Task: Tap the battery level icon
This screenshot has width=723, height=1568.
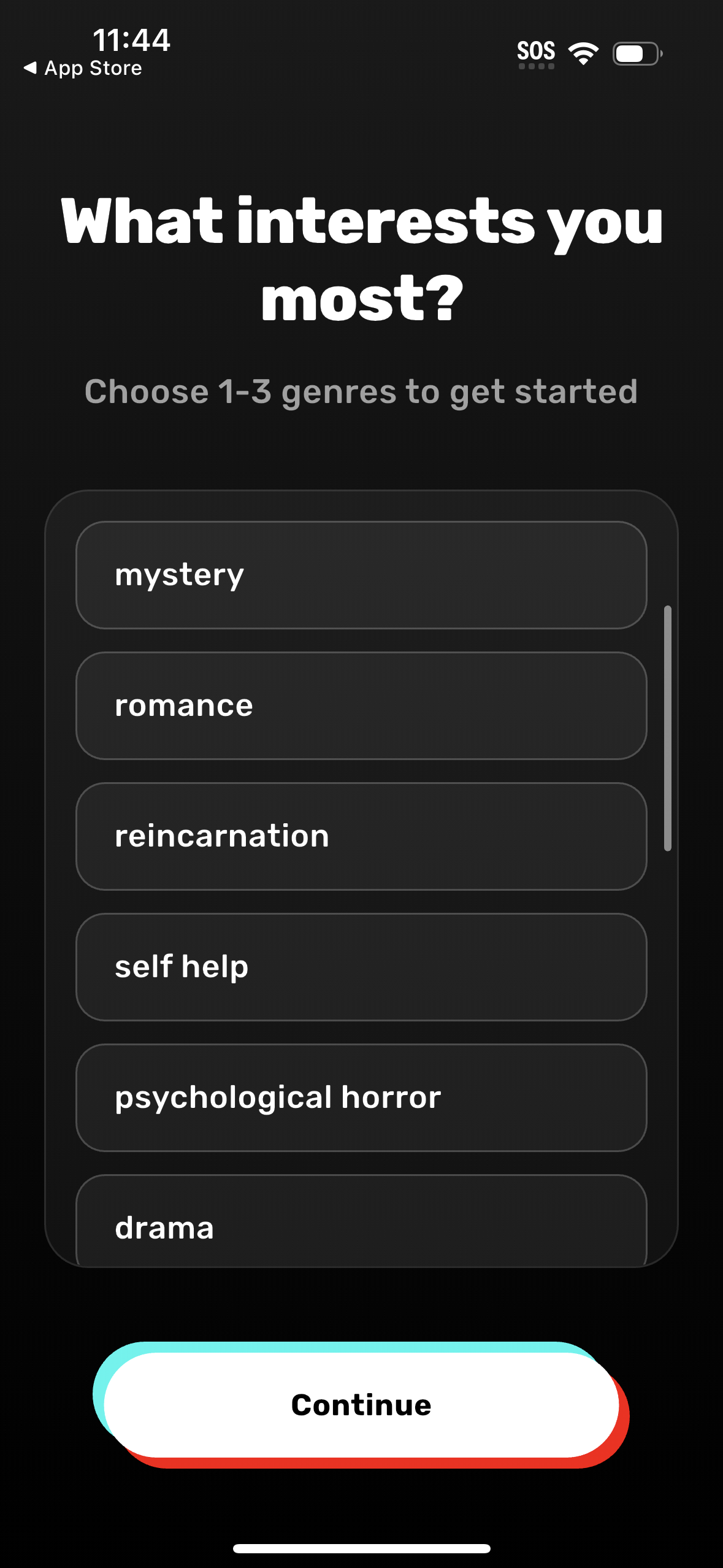Action: [635, 54]
